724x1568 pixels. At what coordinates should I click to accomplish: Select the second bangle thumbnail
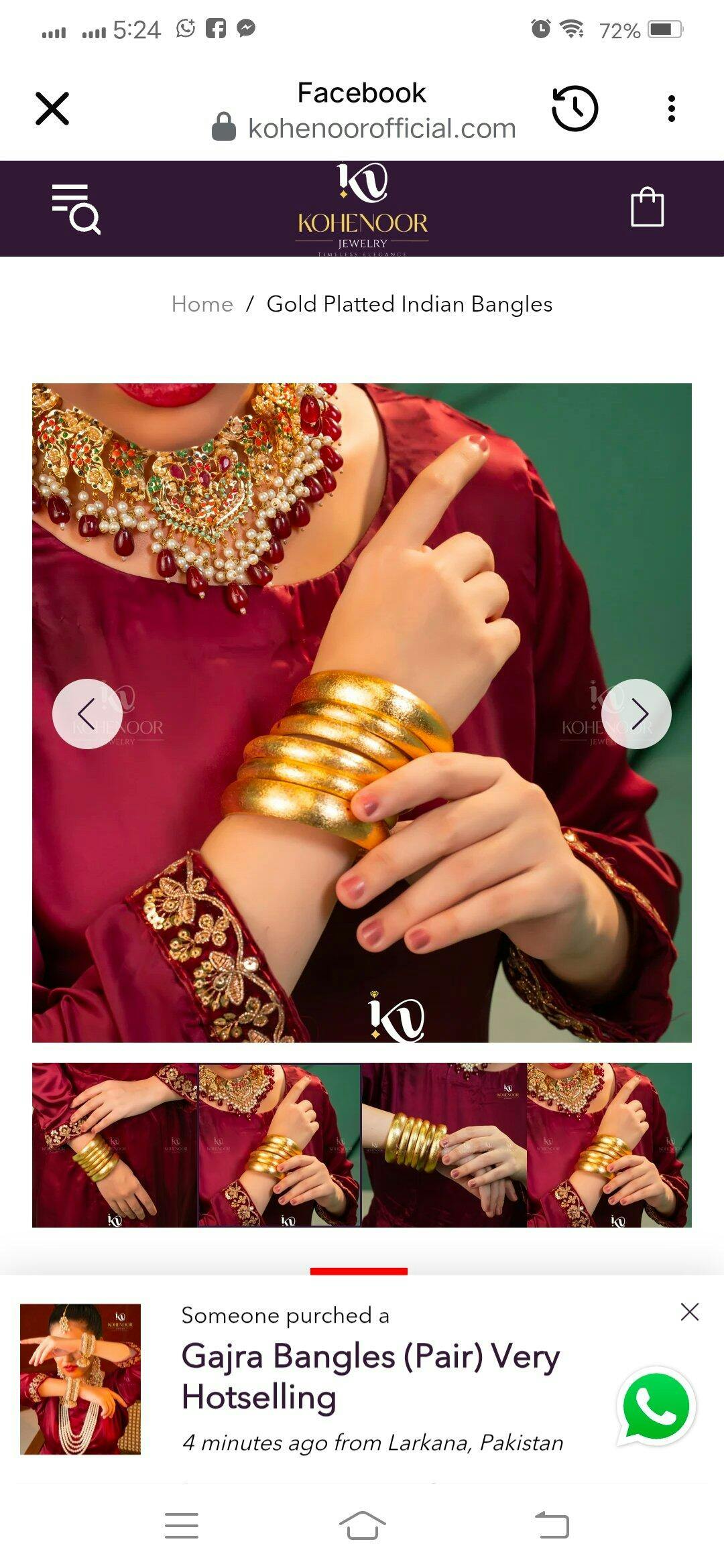tap(280, 1145)
